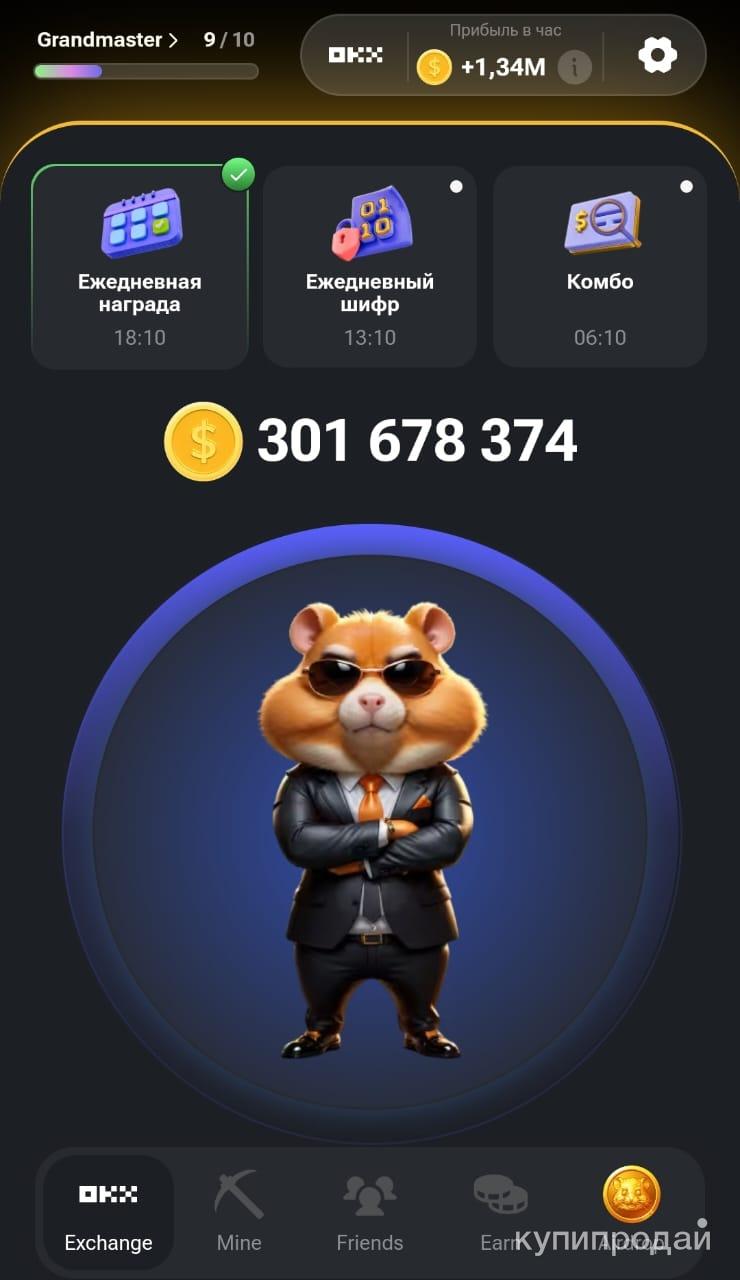Image resolution: width=740 pixels, height=1280 pixels.
Task: Open the settings gear
Action: (657, 55)
